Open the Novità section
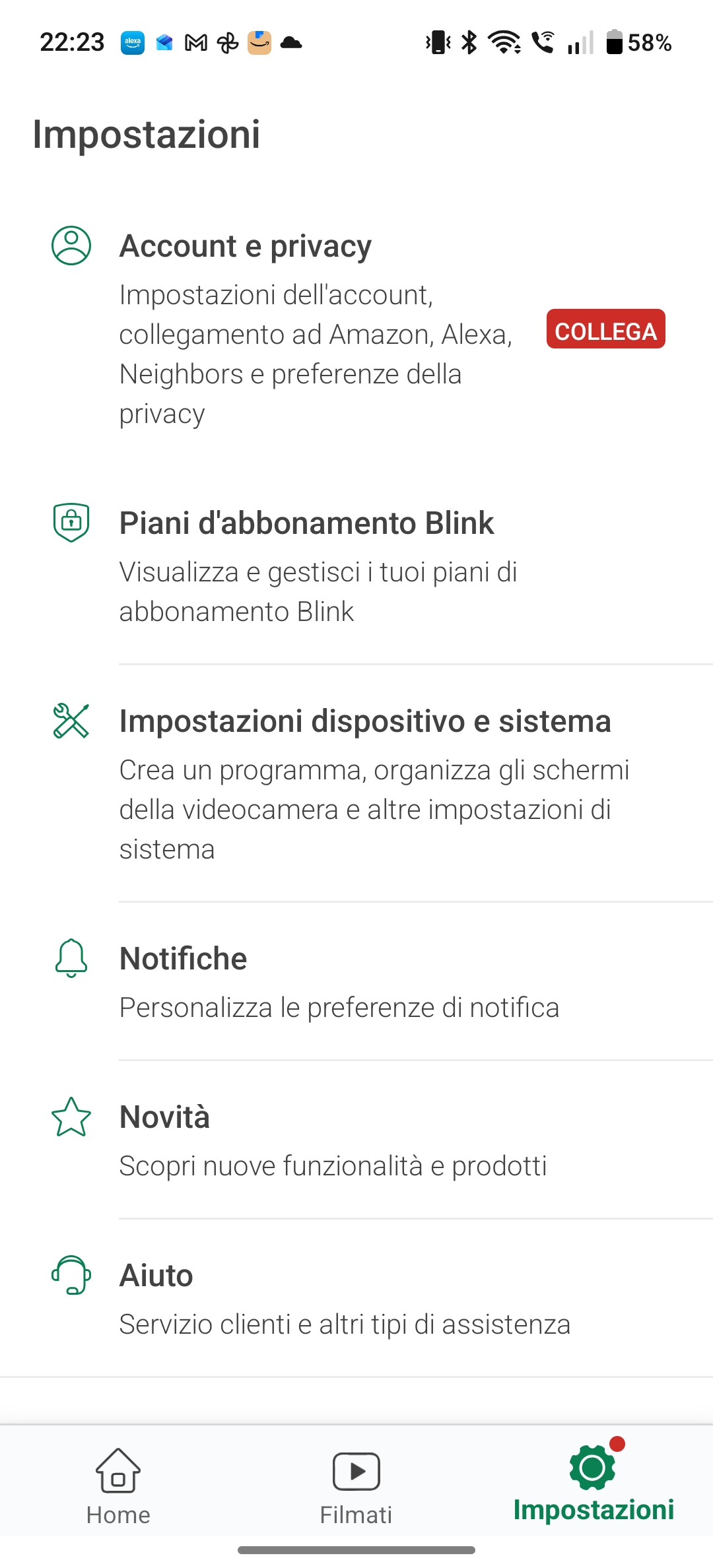Screen dimensions: 713x1568 coord(165,1117)
